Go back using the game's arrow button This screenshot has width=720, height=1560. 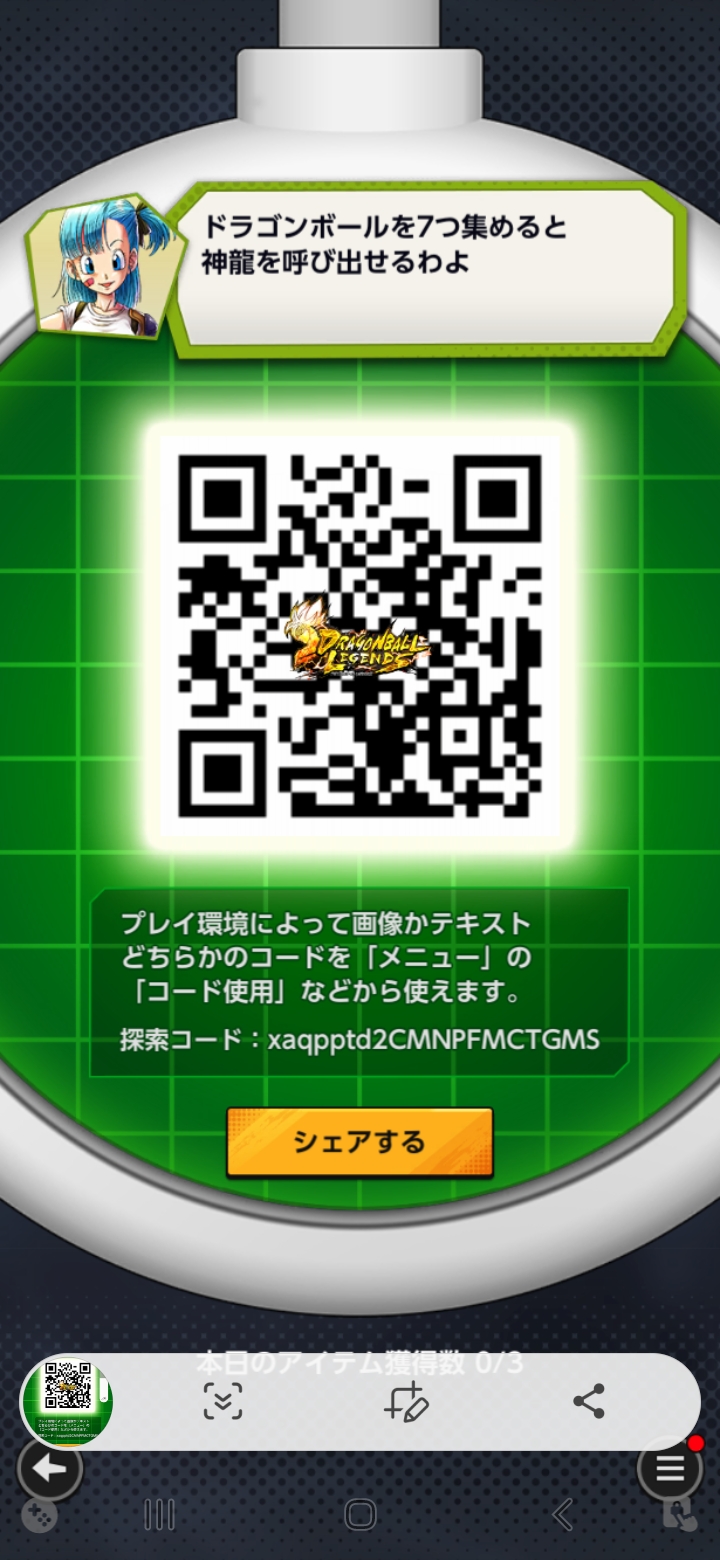48,1469
